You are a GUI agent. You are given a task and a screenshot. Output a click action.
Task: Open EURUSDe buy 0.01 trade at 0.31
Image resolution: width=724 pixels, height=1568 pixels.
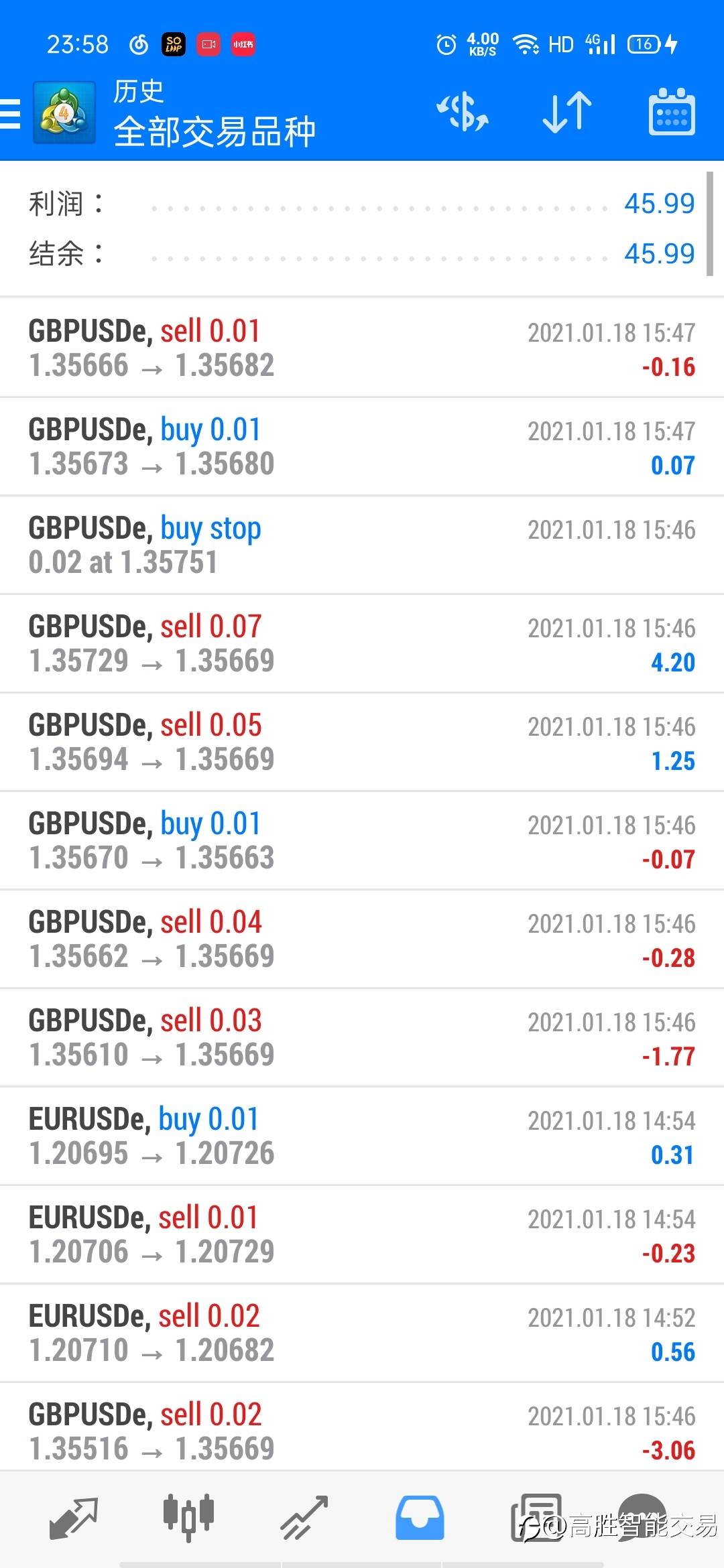362,1136
